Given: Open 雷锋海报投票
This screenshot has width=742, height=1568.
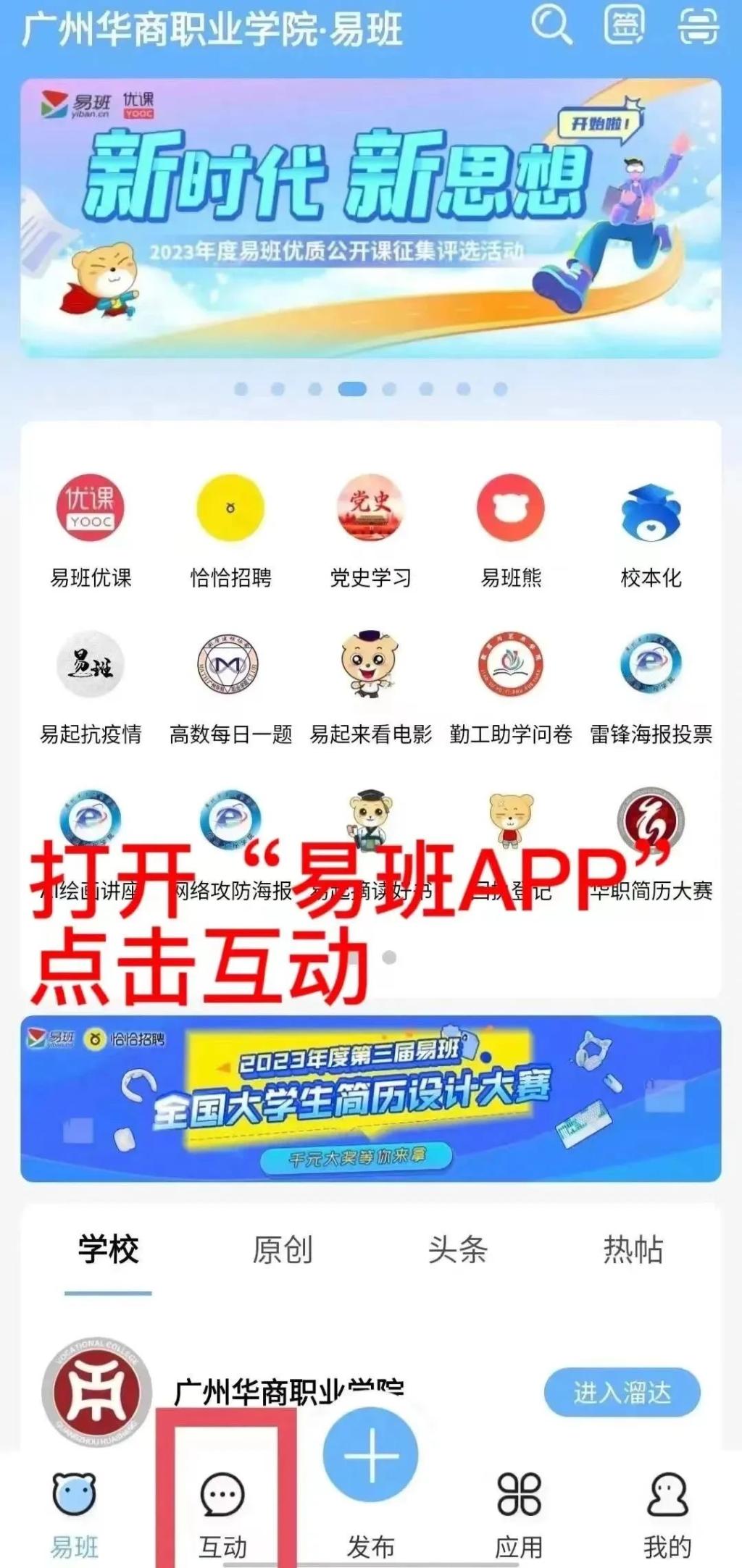Looking at the screenshot, I should tap(651, 665).
